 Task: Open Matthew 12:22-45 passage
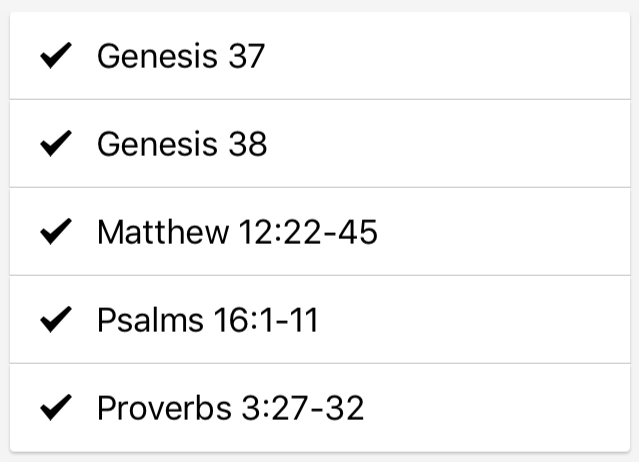(237, 232)
